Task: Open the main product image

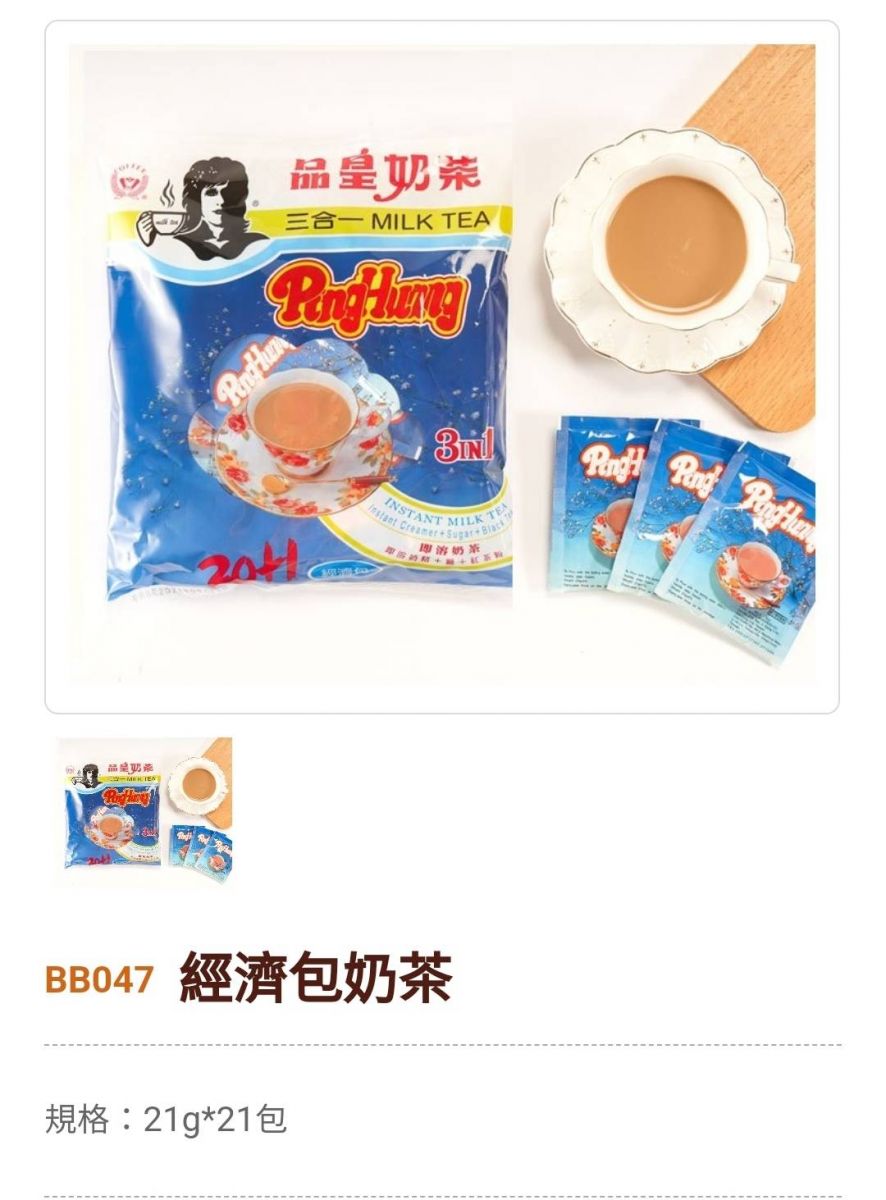Action: pyautogui.click(x=442, y=365)
